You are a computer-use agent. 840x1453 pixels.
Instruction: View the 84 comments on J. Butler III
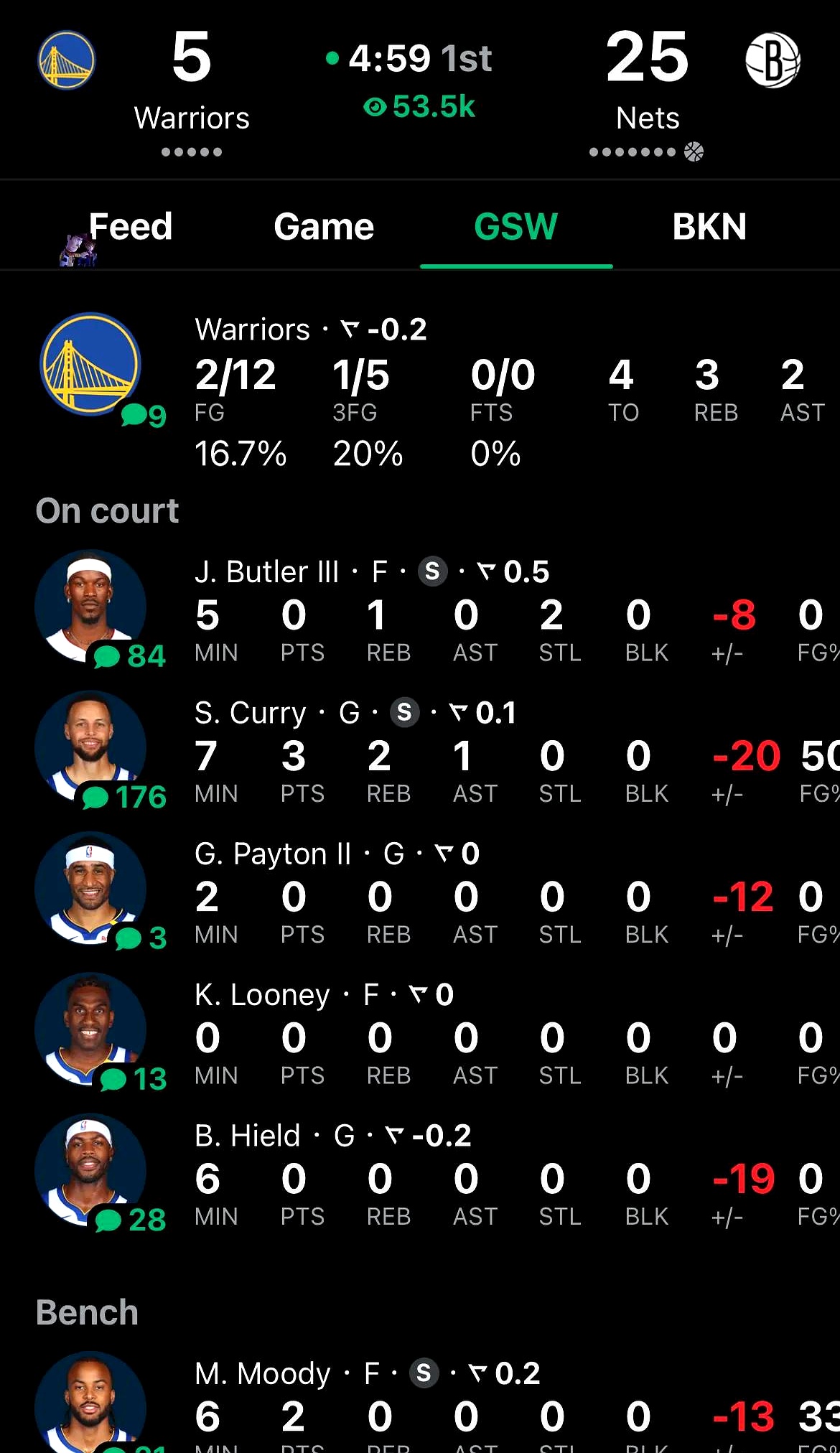[131, 656]
